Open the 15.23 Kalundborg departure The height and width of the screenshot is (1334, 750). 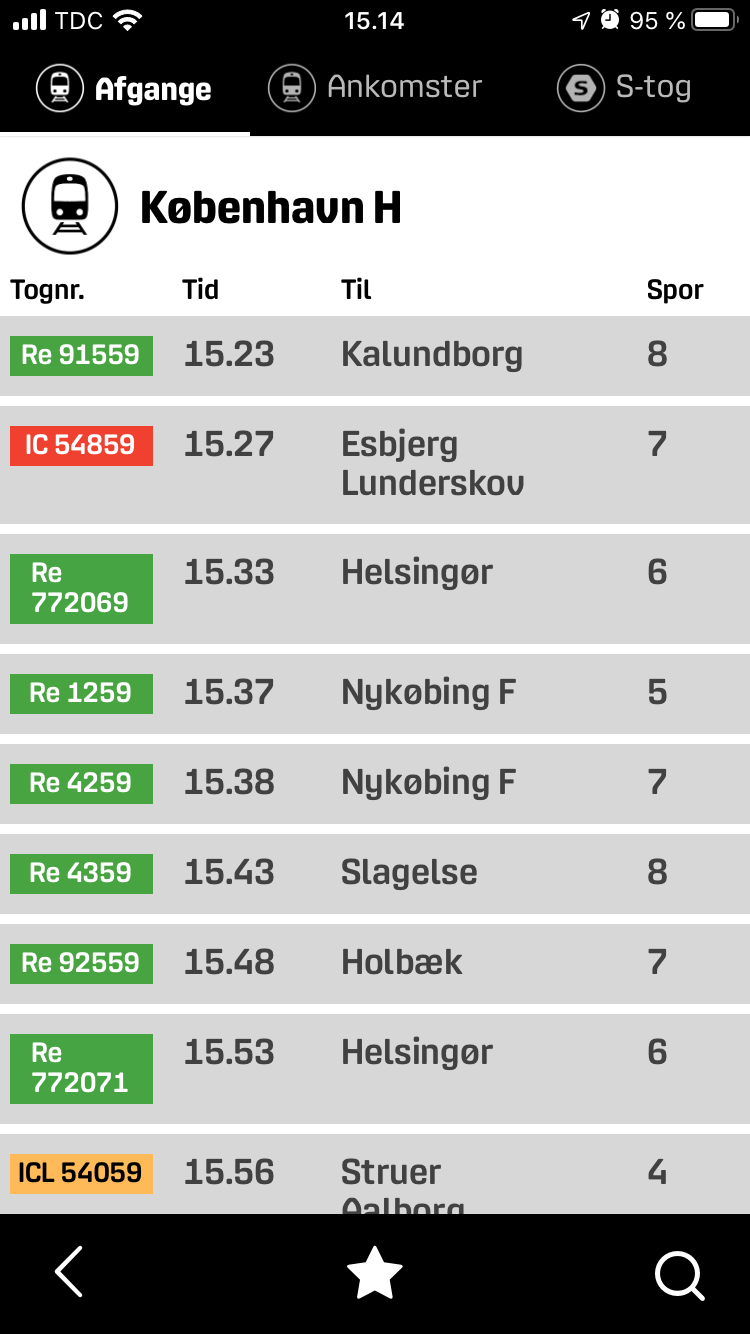coord(375,355)
